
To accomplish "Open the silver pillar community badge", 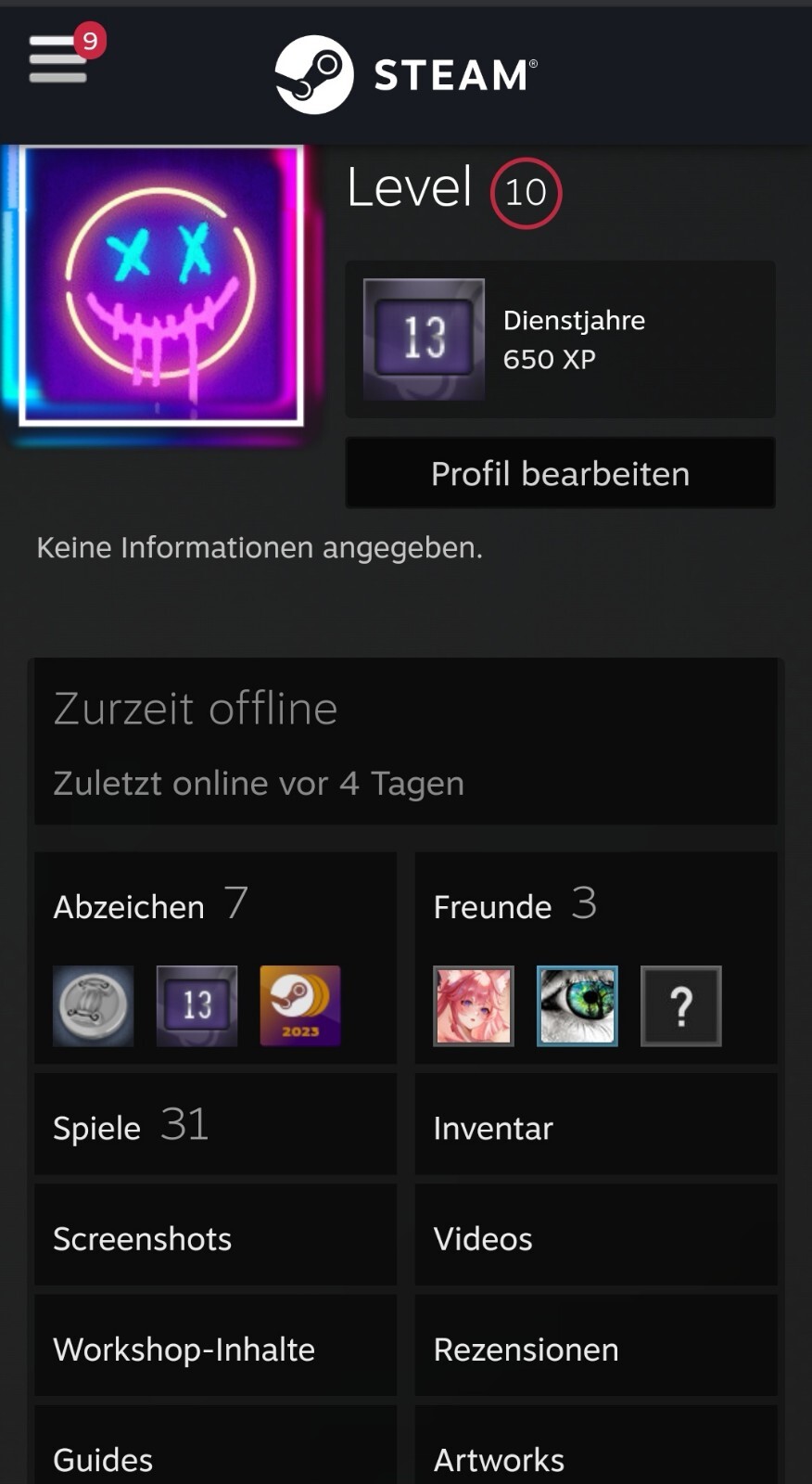I will tap(93, 1006).
